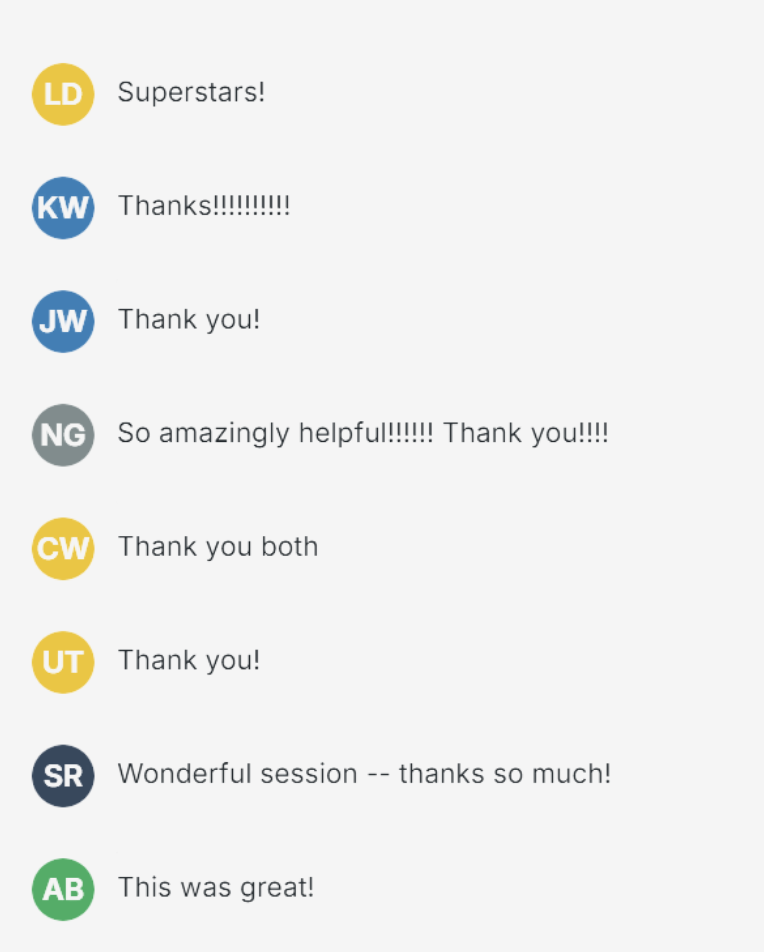Click the yellow CW avatar
This screenshot has width=764, height=952.
click(63, 548)
